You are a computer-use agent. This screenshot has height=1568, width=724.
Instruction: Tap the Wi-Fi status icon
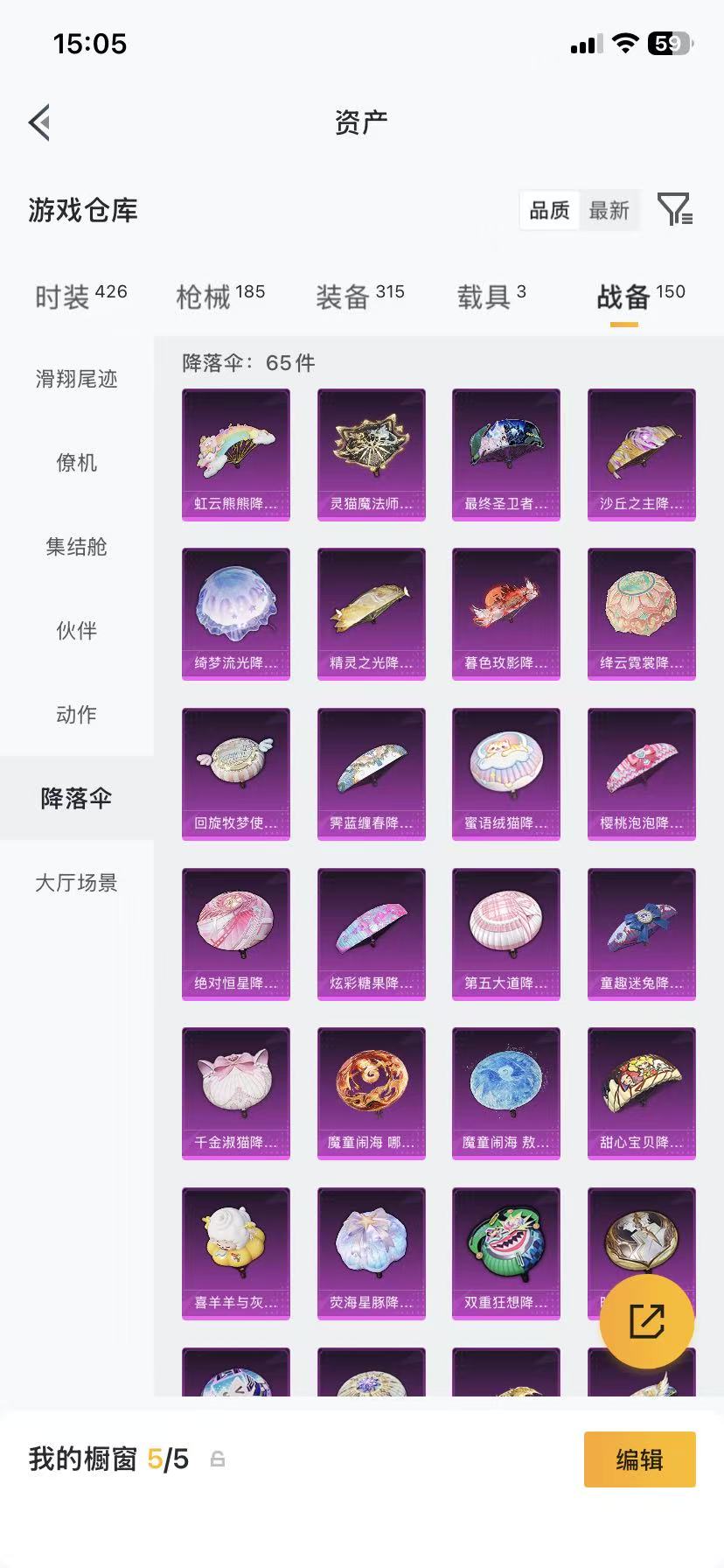(x=626, y=43)
